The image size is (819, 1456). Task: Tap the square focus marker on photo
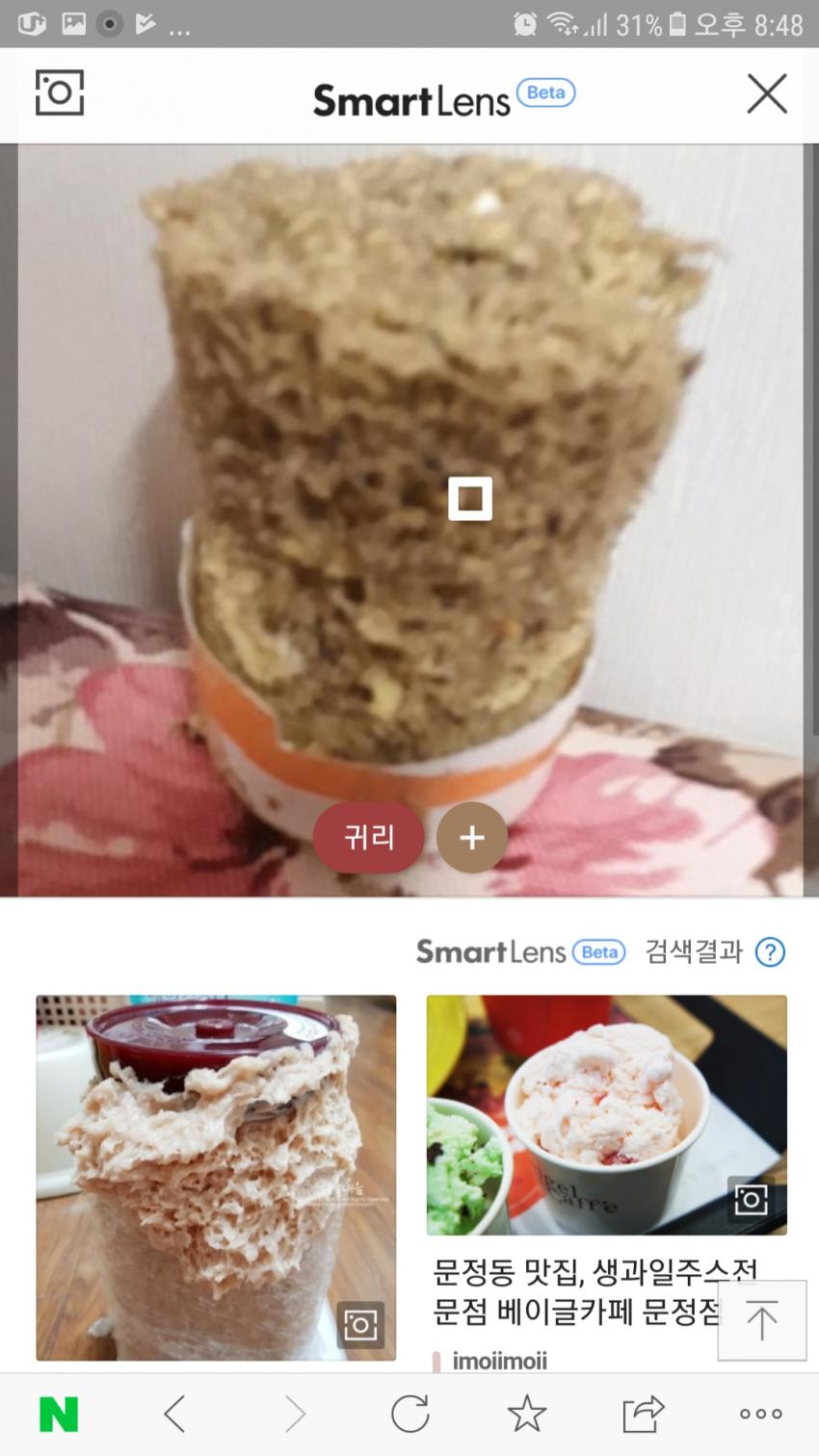tap(470, 499)
